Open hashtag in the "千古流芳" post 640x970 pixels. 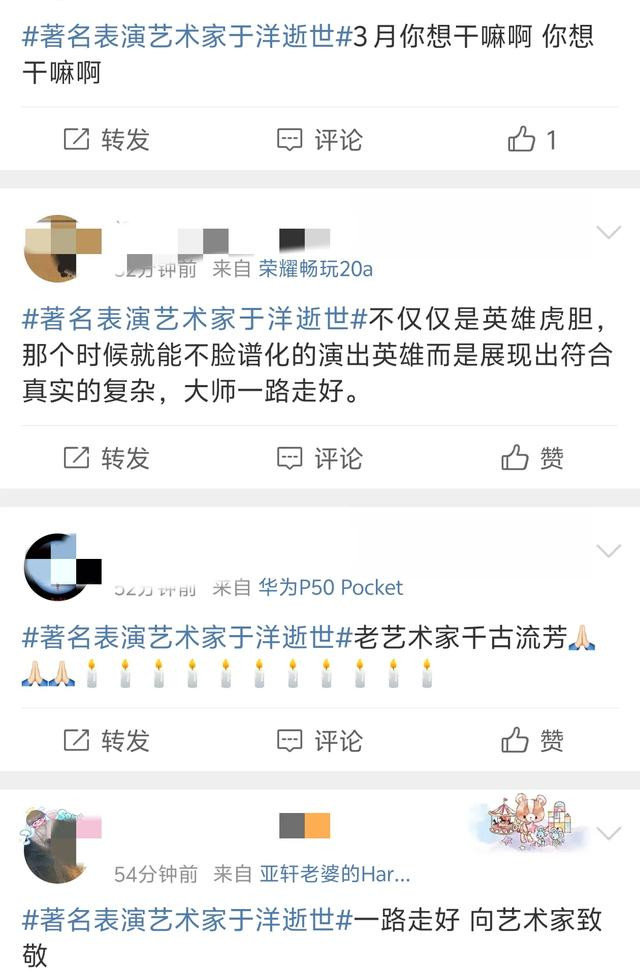point(187,637)
